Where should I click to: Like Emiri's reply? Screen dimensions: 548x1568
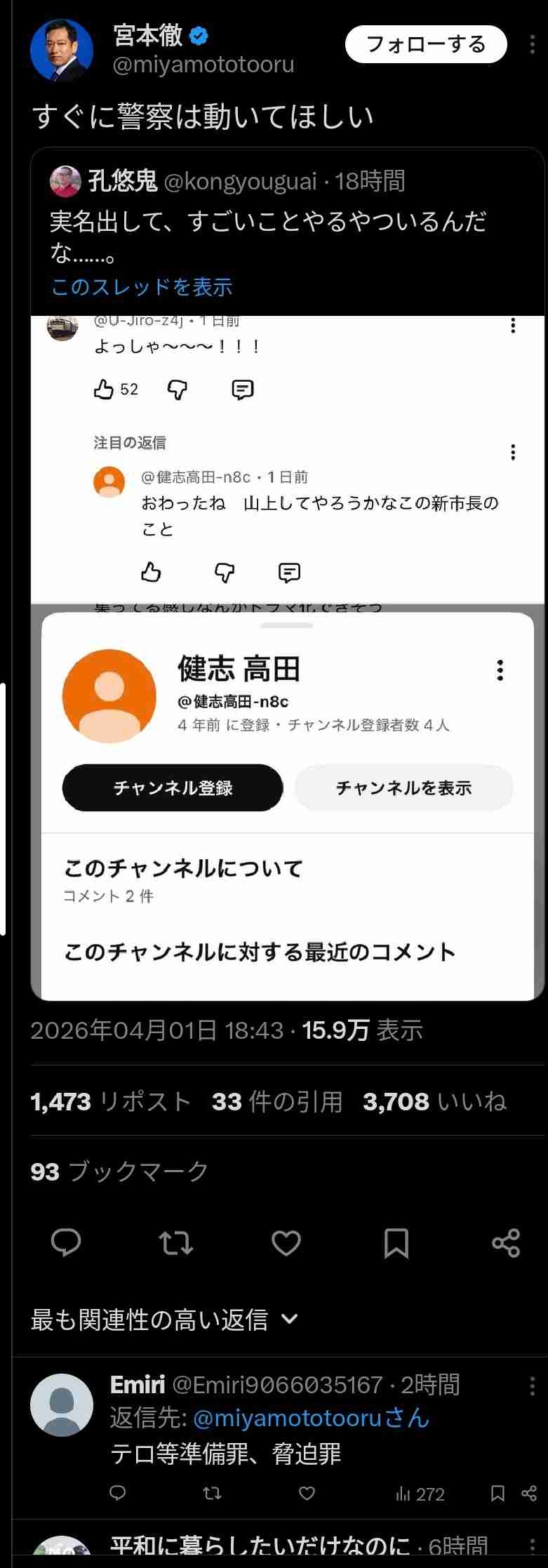307,1493
